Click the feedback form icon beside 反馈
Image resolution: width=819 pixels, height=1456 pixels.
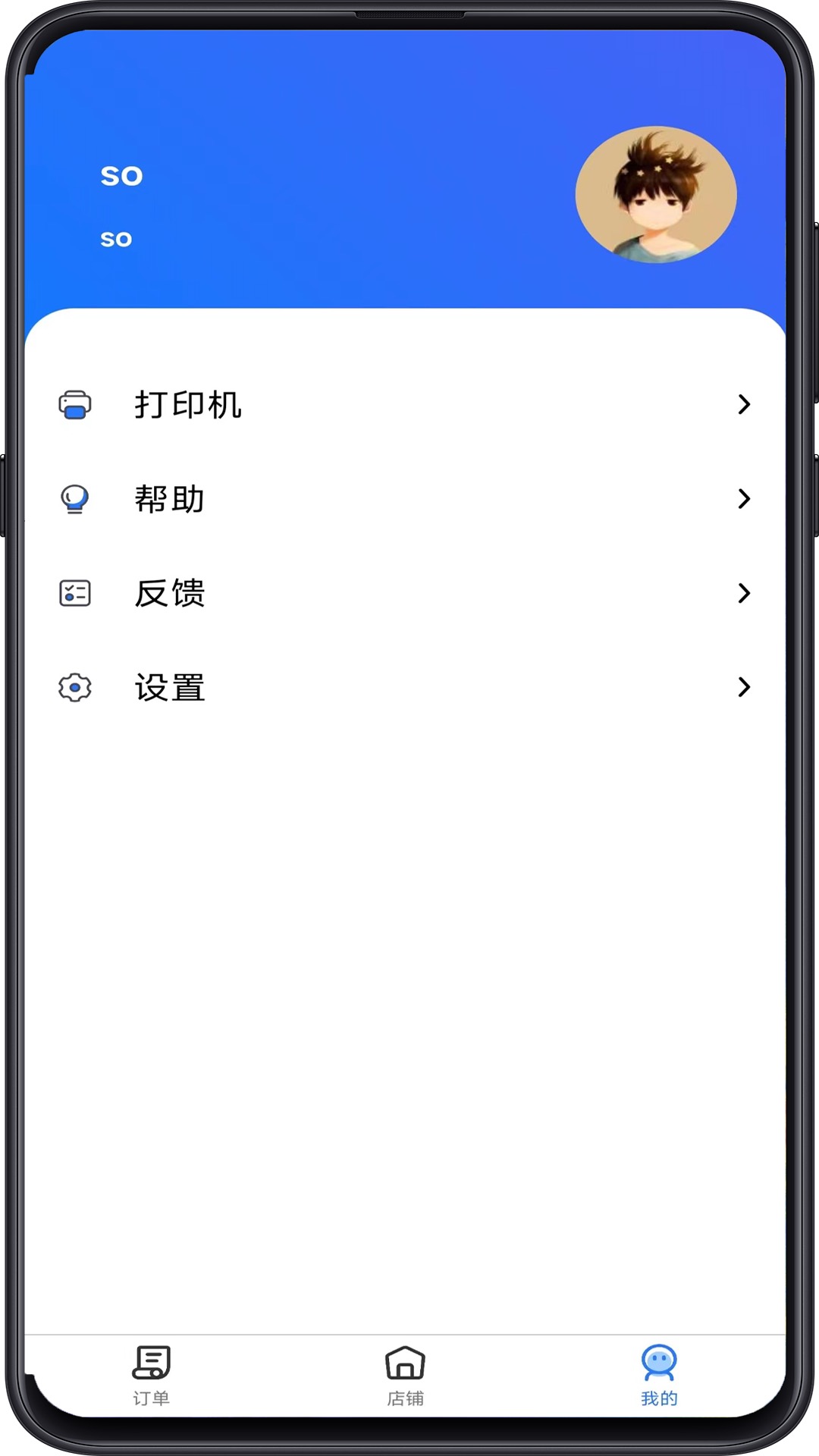pos(74,593)
